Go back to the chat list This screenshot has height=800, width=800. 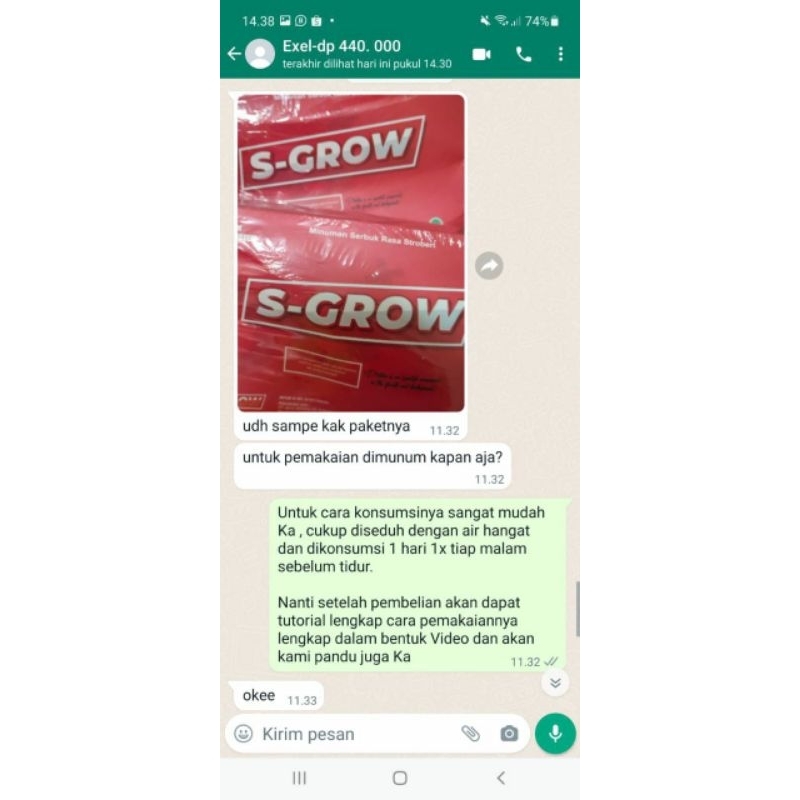point(234,54)
